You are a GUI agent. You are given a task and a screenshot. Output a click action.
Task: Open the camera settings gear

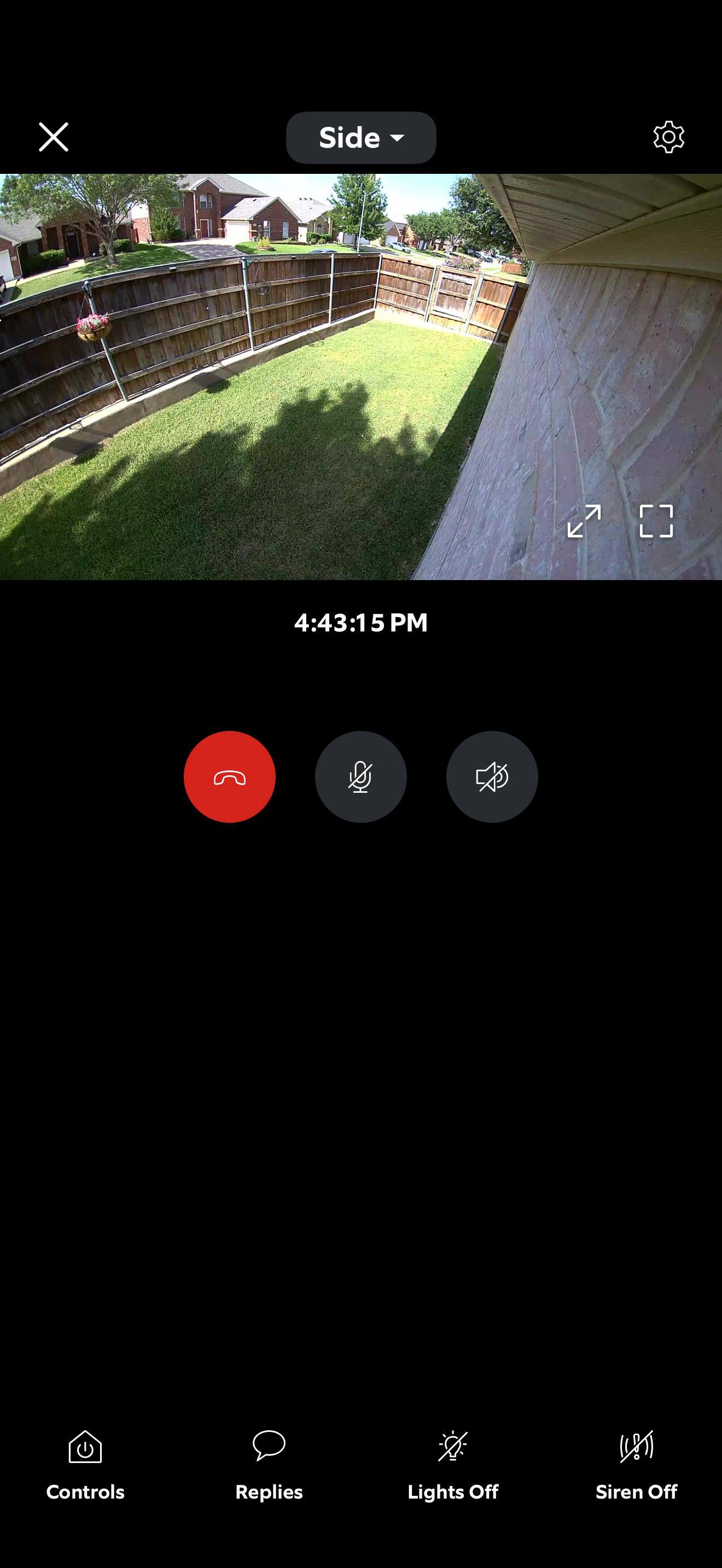668,137
